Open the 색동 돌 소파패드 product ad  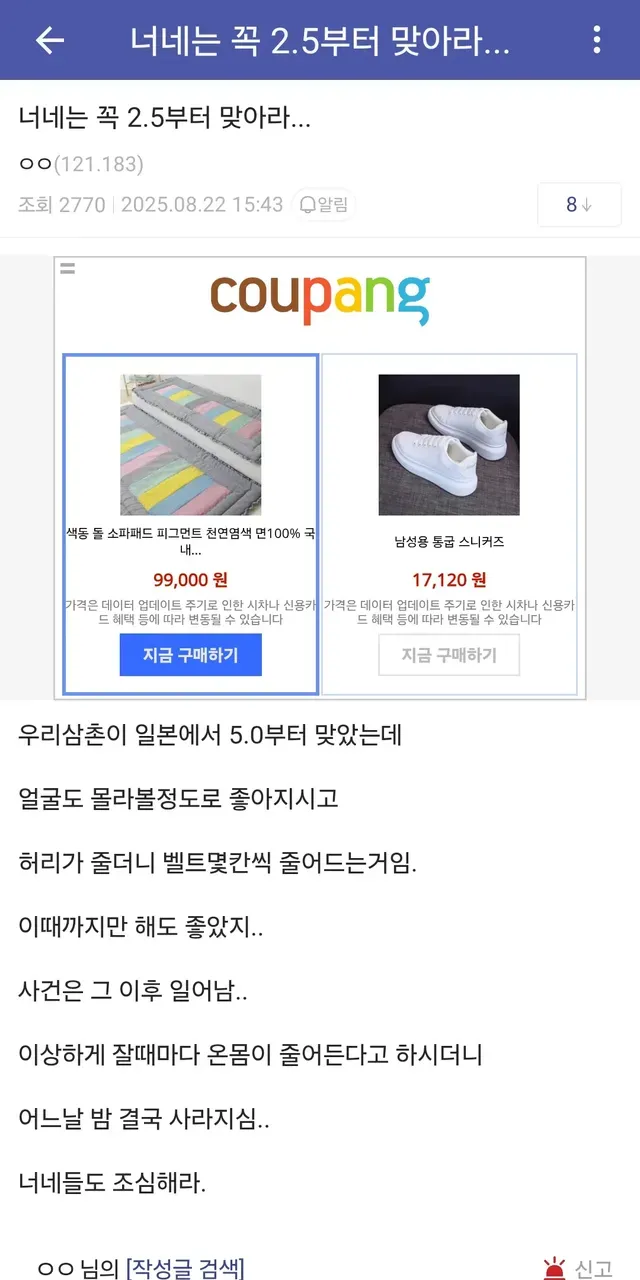pyautogui.click(x=190, y=445)
